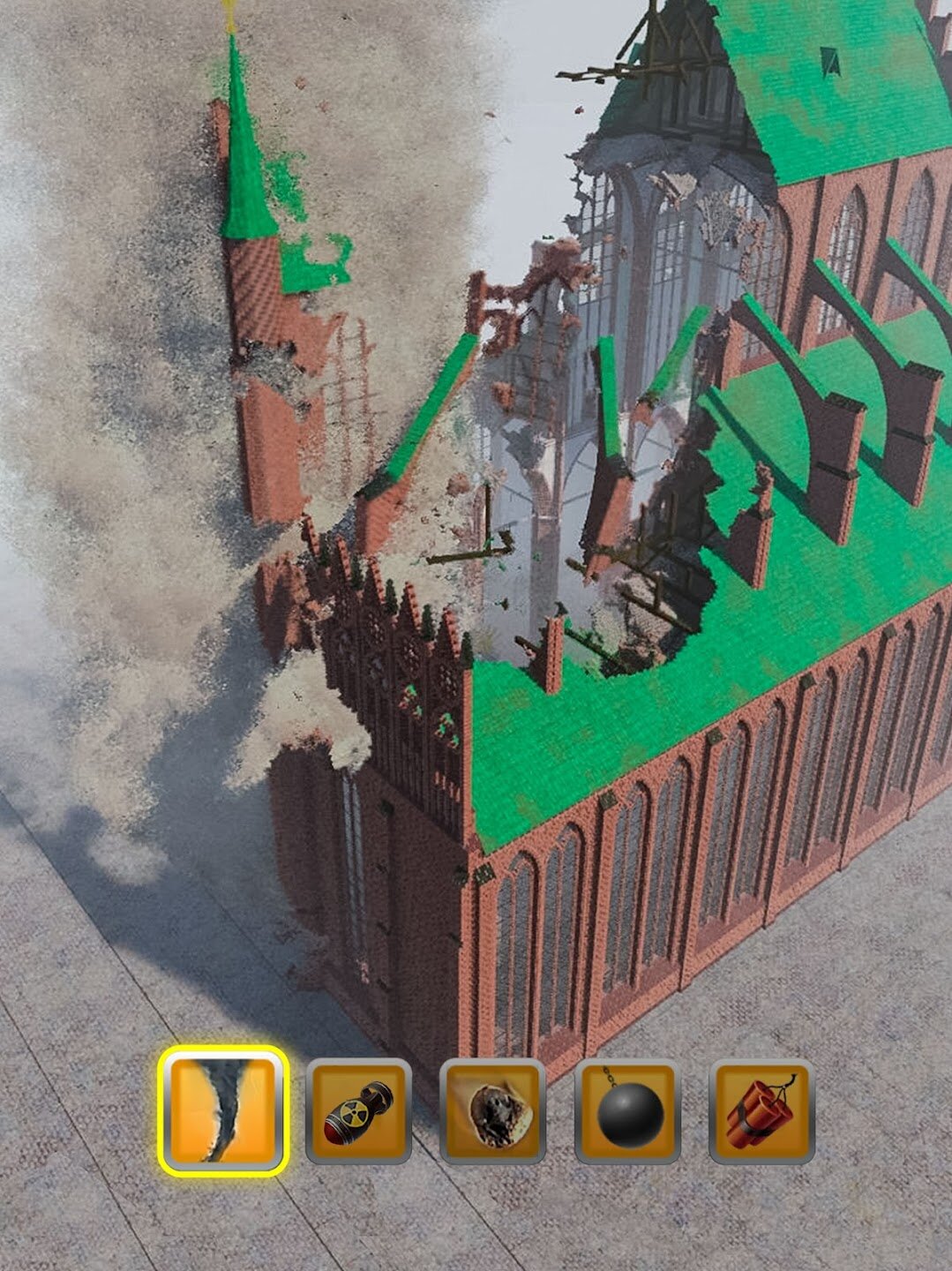Select the tornado weapon

(223, 1110)
